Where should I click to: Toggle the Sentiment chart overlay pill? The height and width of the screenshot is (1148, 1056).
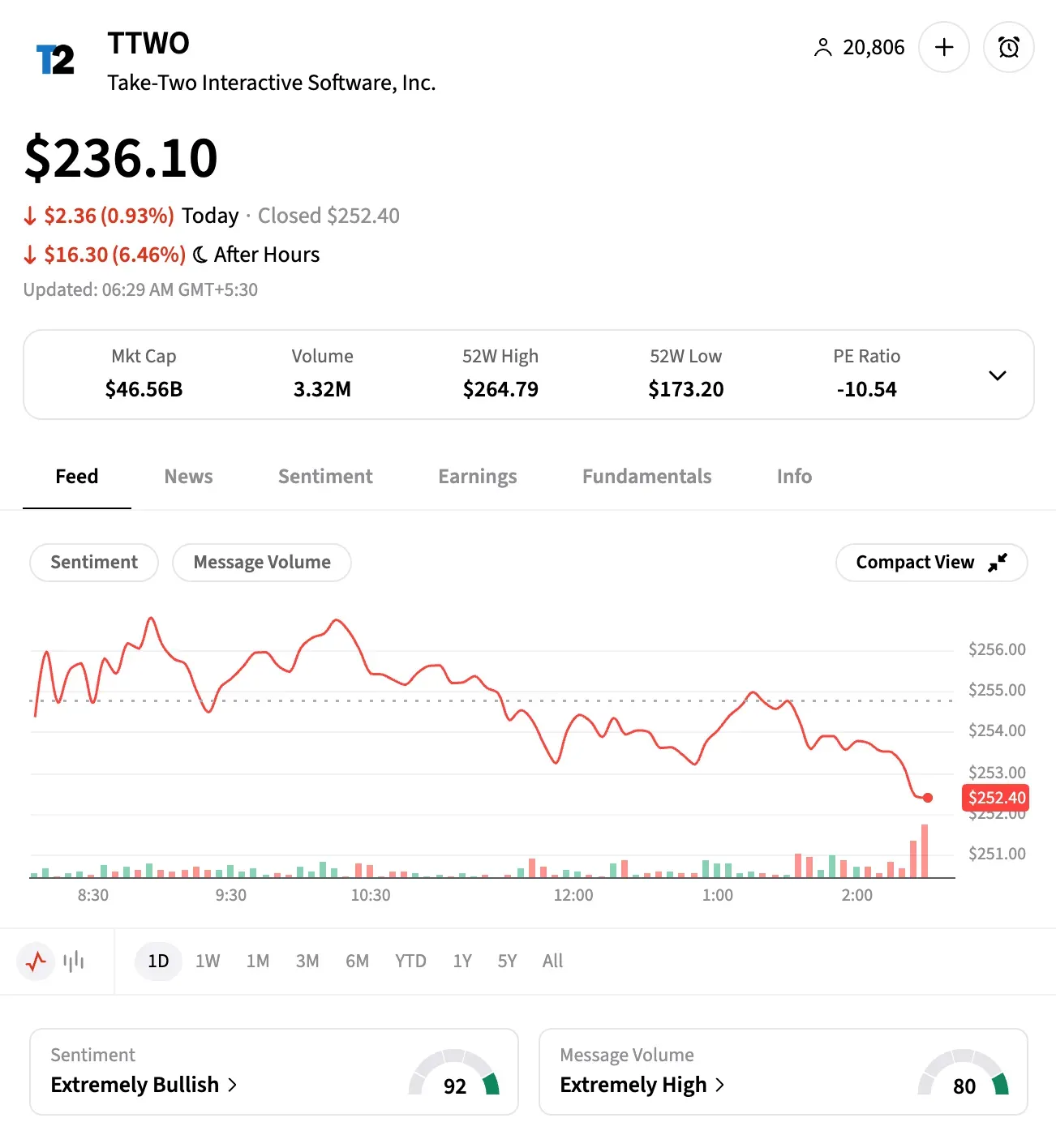[x=93, y=562]
